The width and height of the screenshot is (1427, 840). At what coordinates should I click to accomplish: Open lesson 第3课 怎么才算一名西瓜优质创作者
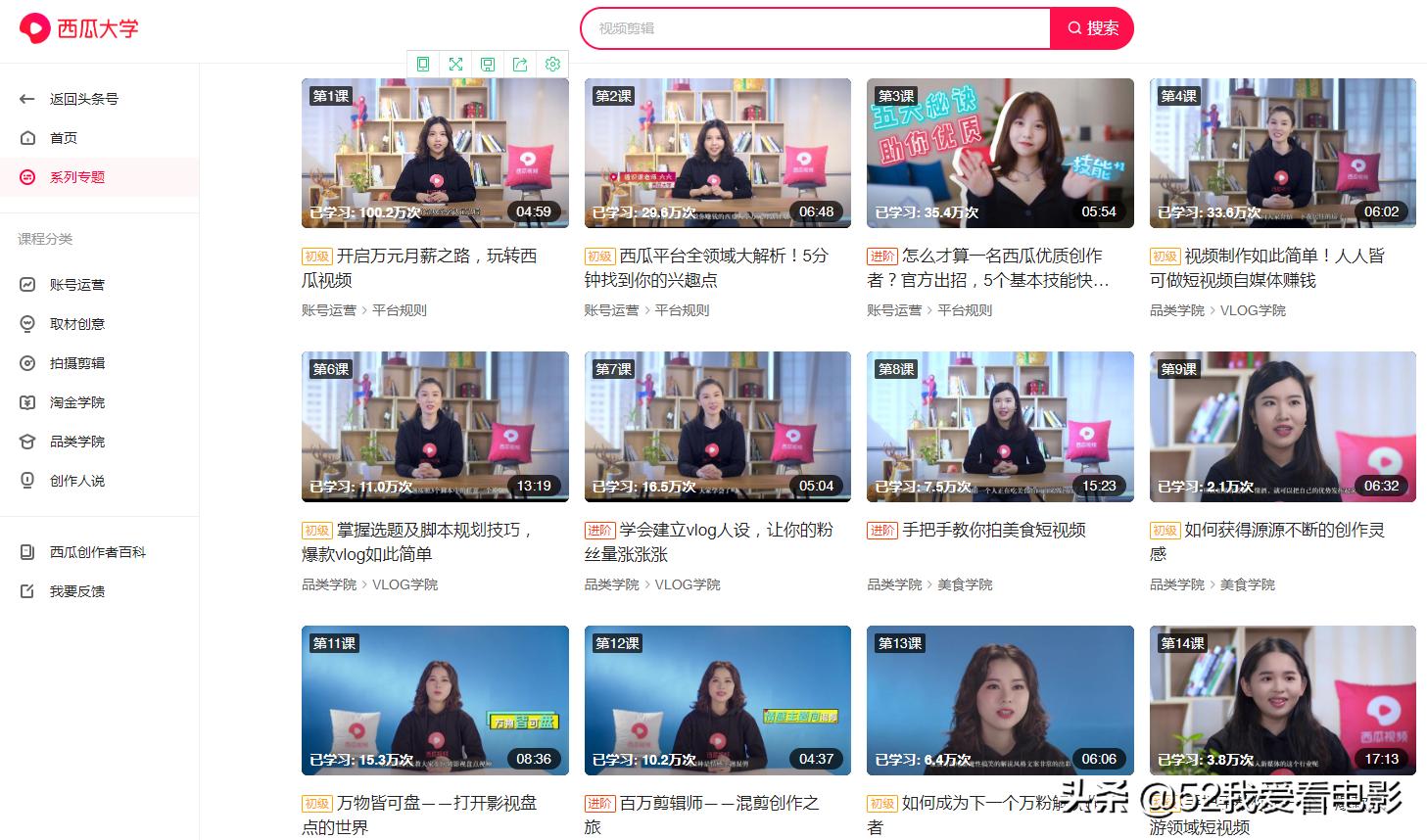pos(1000,154)
